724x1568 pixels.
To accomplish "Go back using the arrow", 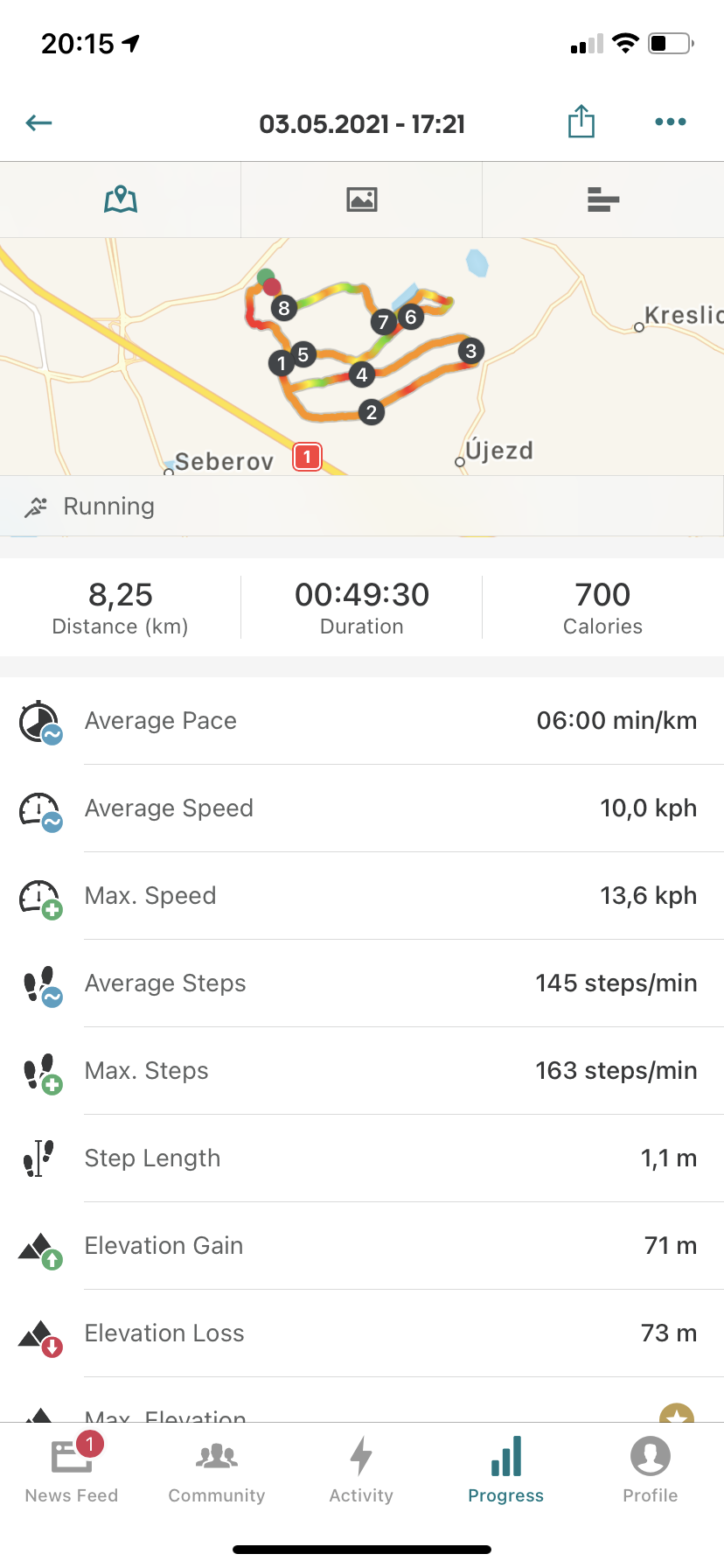I will tap(39, 123).
